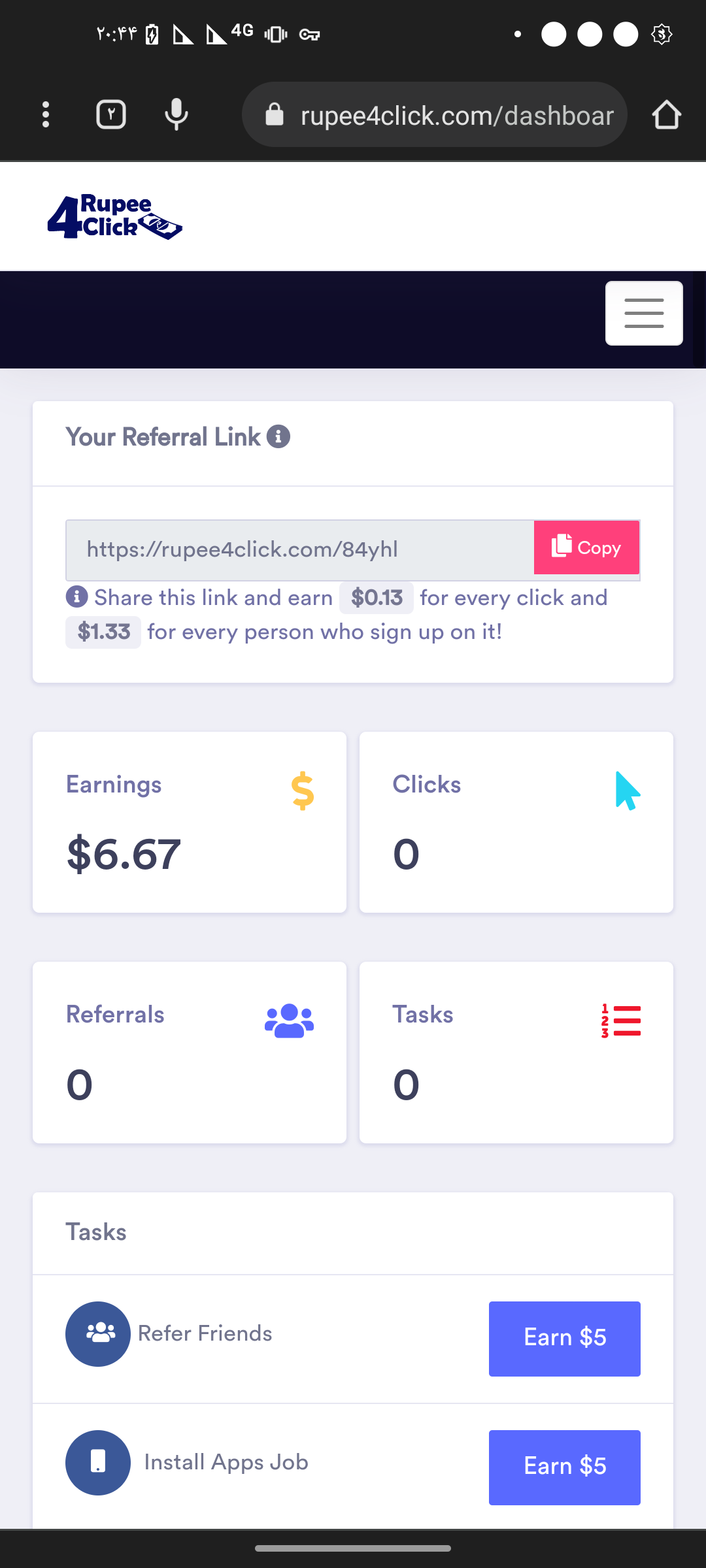Copy the referral link
The height and width of the screenshot is (1568, 706).
586,547
